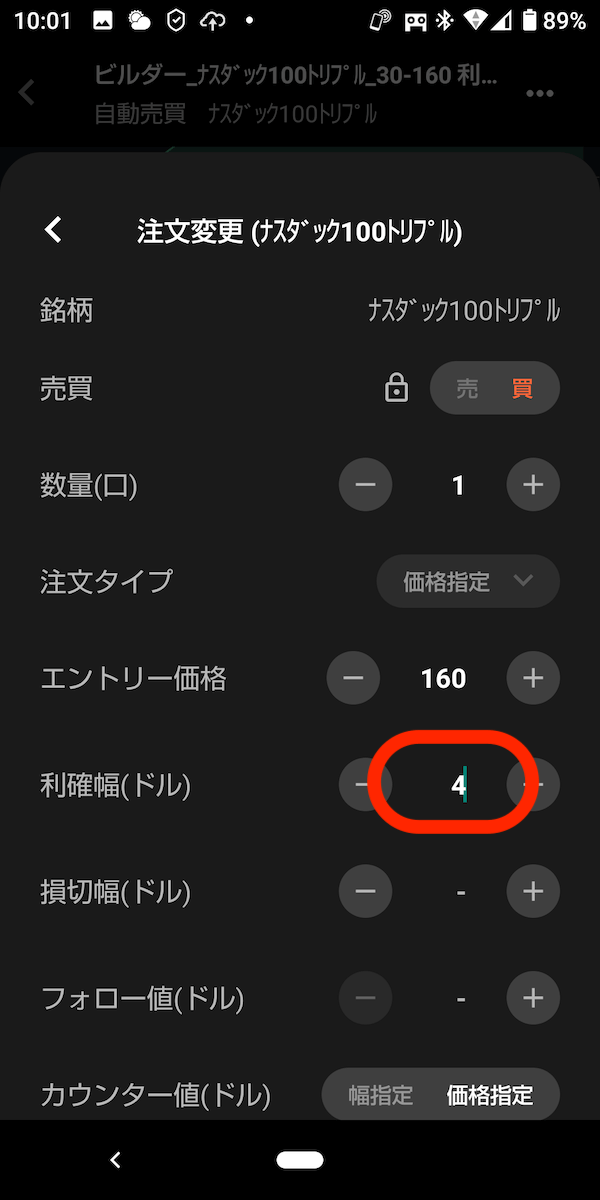Tap the system back button
The width and height of the screenshot is (600, 1200).
coord(115,1160)
